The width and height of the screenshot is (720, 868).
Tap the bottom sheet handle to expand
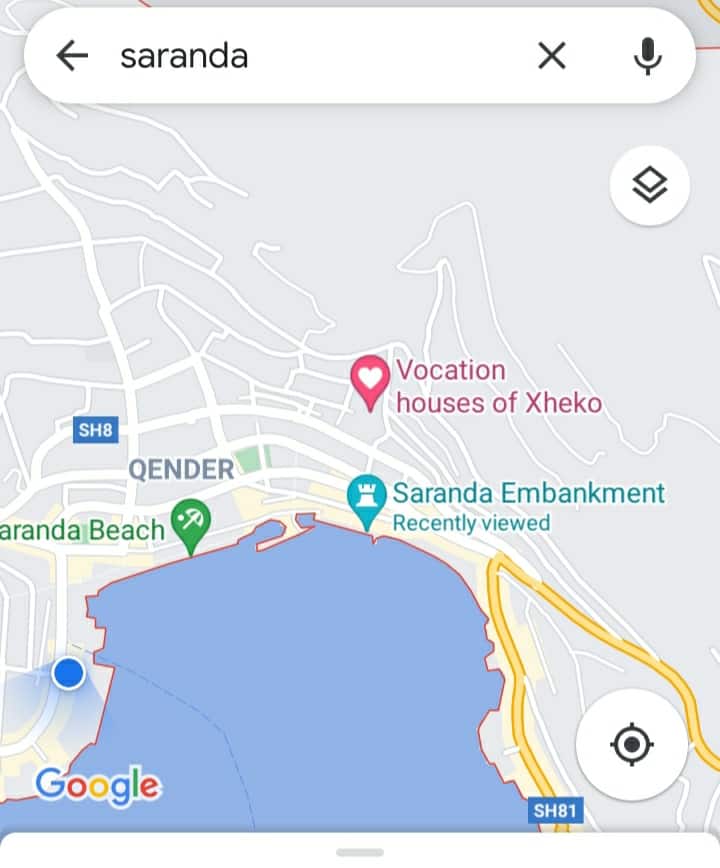point(360,852)
